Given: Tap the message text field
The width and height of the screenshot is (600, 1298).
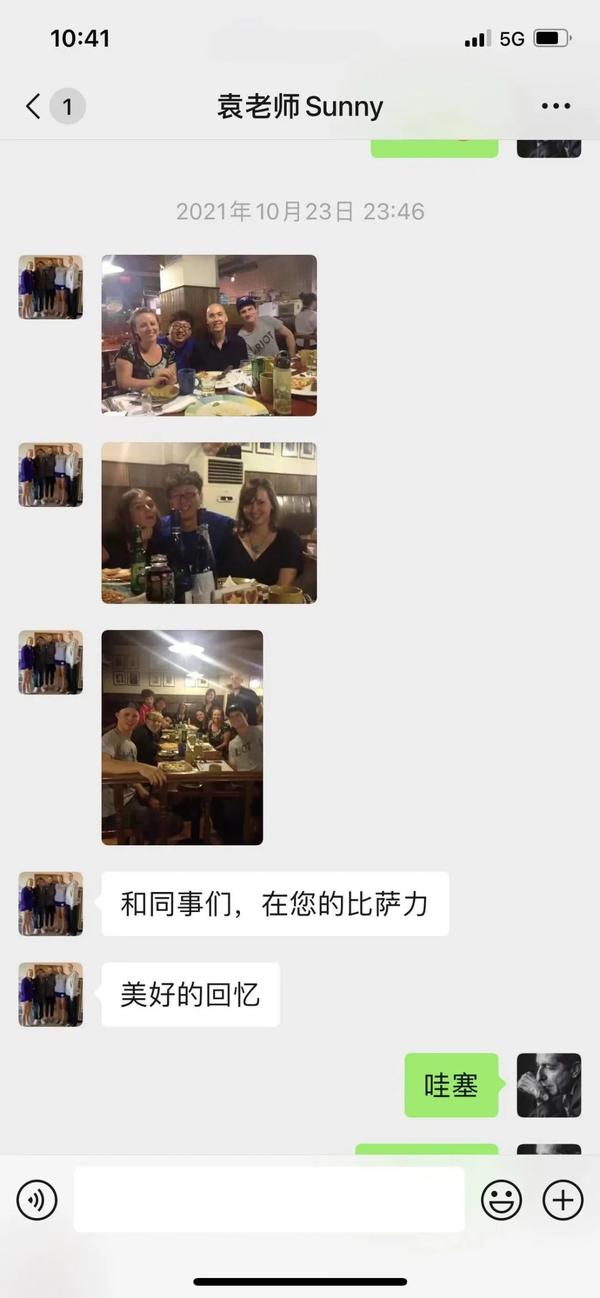Looking at the screenshot, I should point(268,1199).
